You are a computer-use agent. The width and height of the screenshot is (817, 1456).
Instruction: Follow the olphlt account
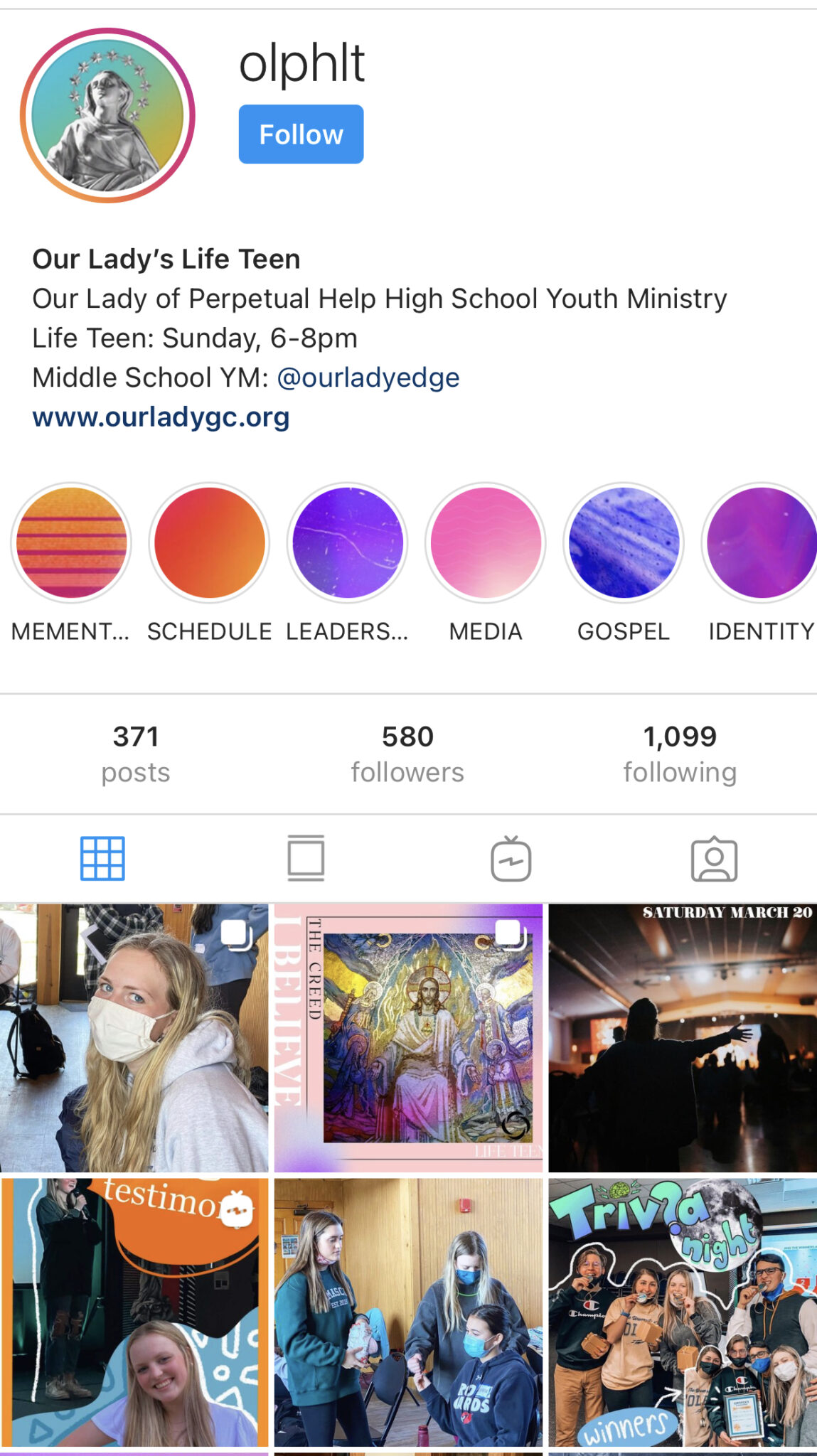tap(301, 134)
